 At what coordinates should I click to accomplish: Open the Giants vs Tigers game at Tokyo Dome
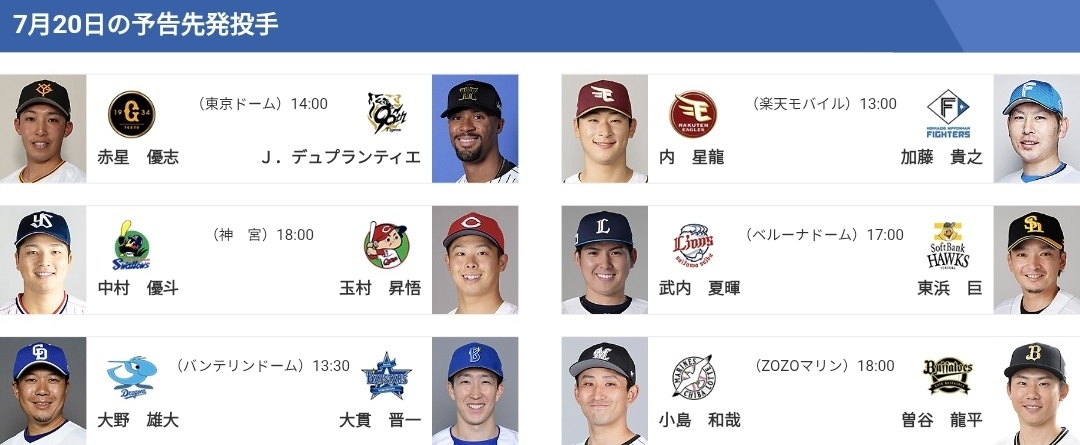pyautogui.click(x=259, y=129)
